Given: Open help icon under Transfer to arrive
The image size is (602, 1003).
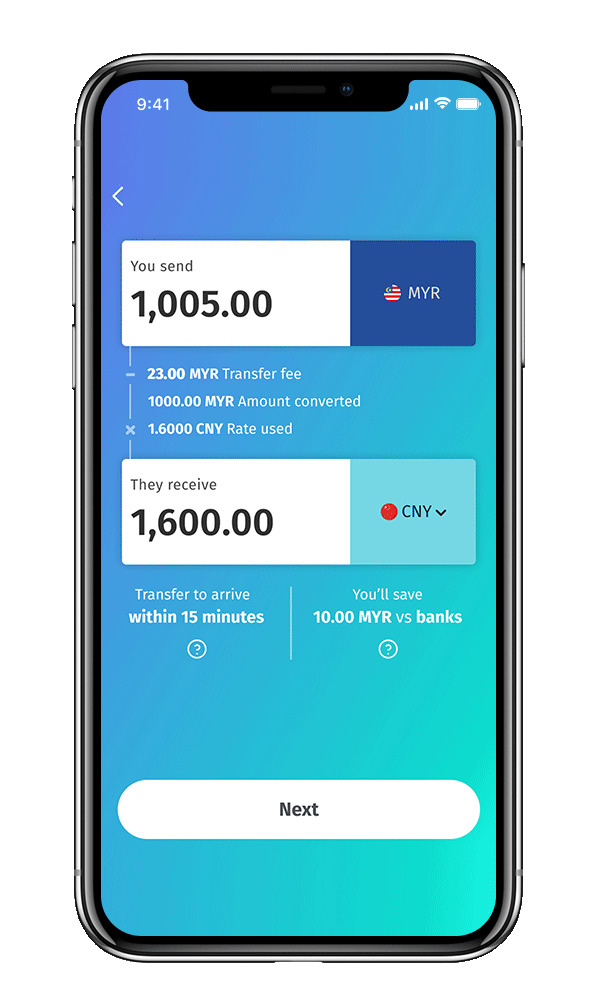Looking at the screenshot, I should coord(197,650).
